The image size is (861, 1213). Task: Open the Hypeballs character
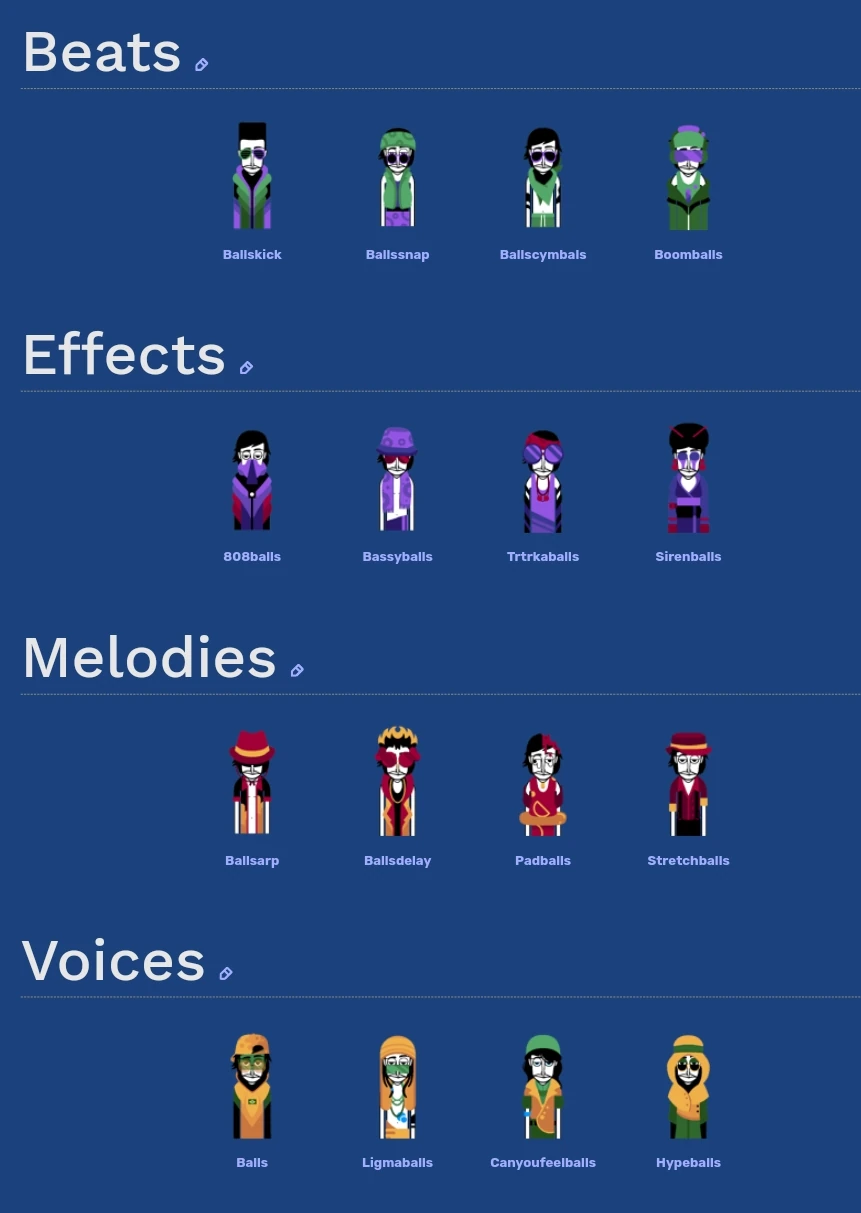(688, 1085)
